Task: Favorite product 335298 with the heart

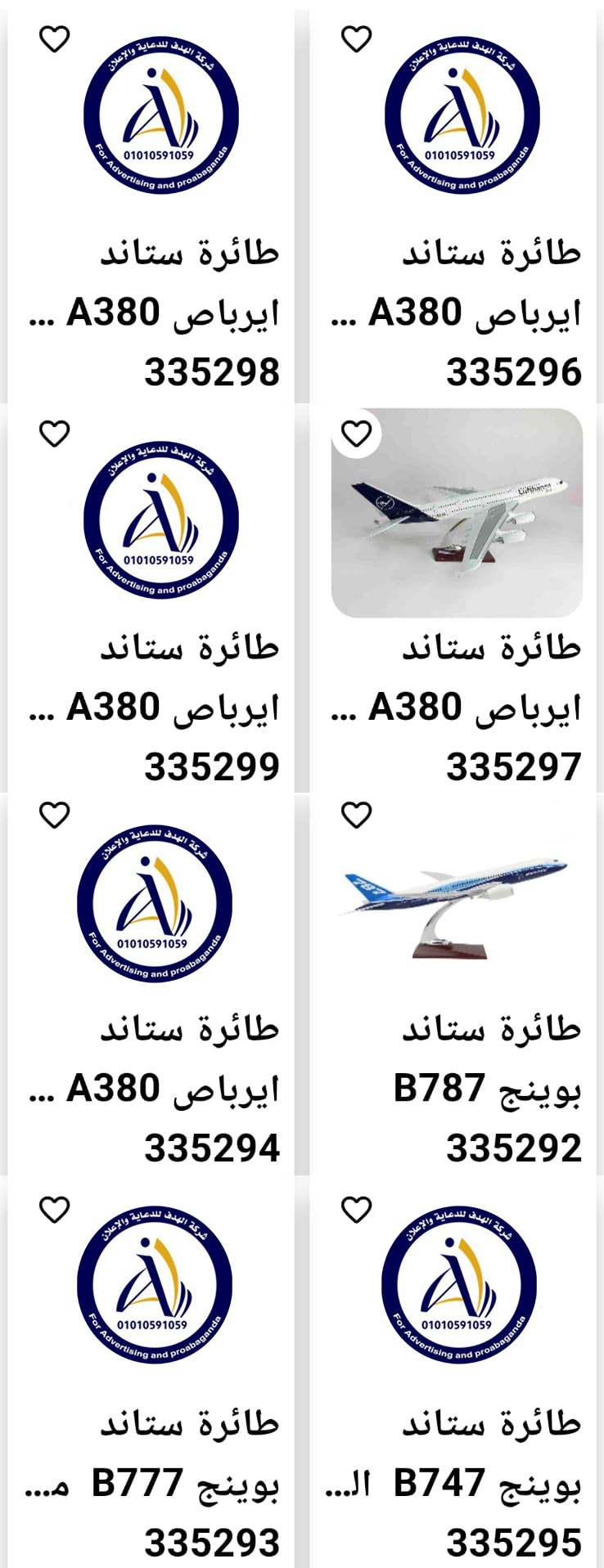Action: (x=55, y=38)
